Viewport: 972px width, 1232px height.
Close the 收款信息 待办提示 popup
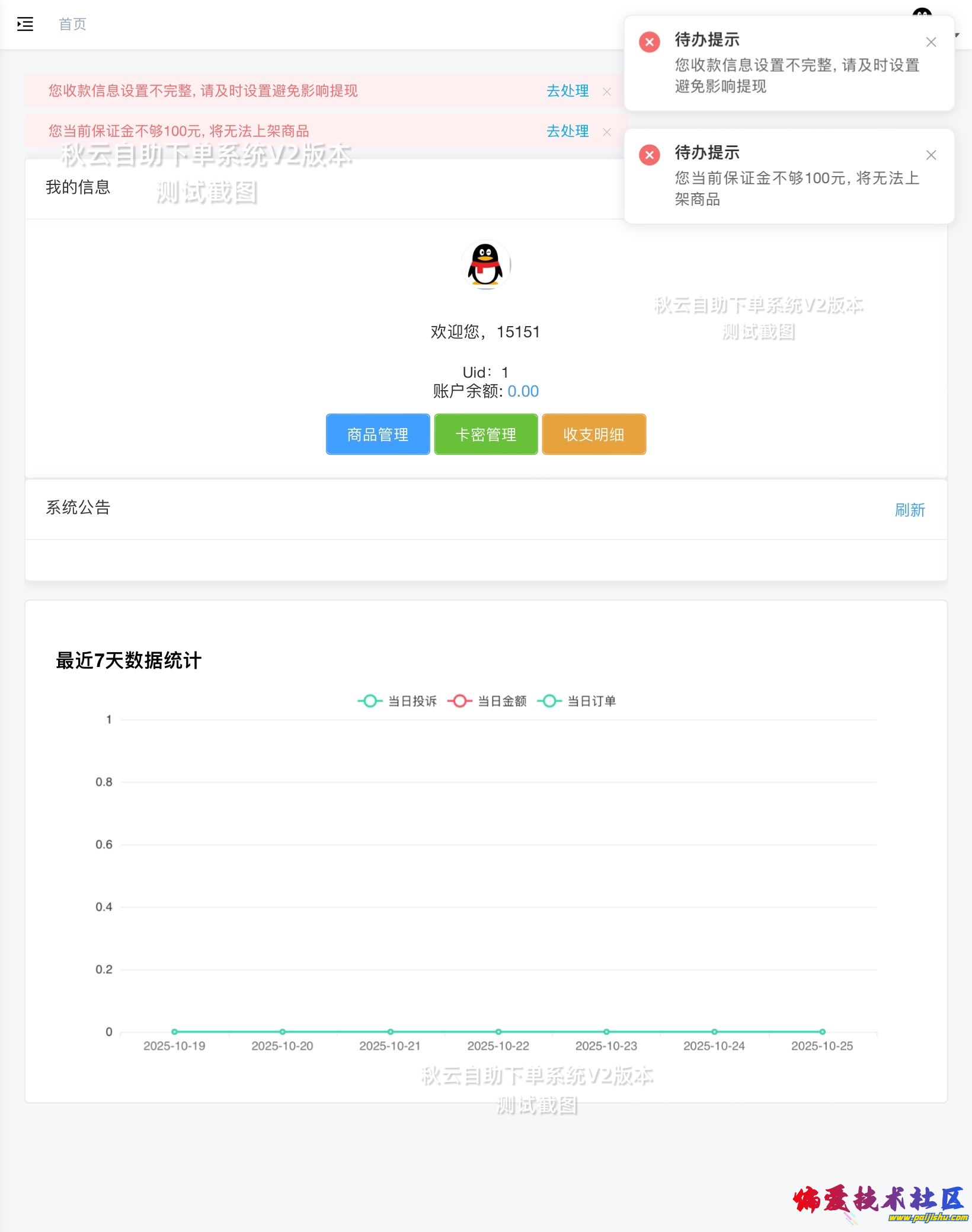pyautogui.click(x=931, y=42)
